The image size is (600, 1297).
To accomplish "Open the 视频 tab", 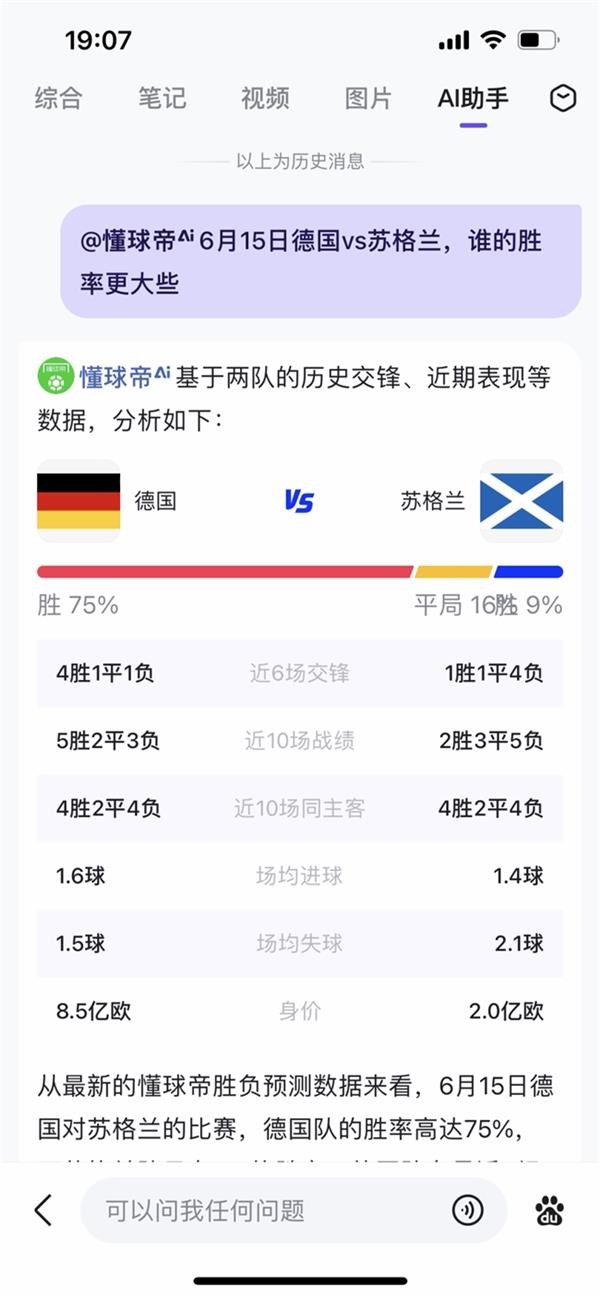I will coord(265,98).
